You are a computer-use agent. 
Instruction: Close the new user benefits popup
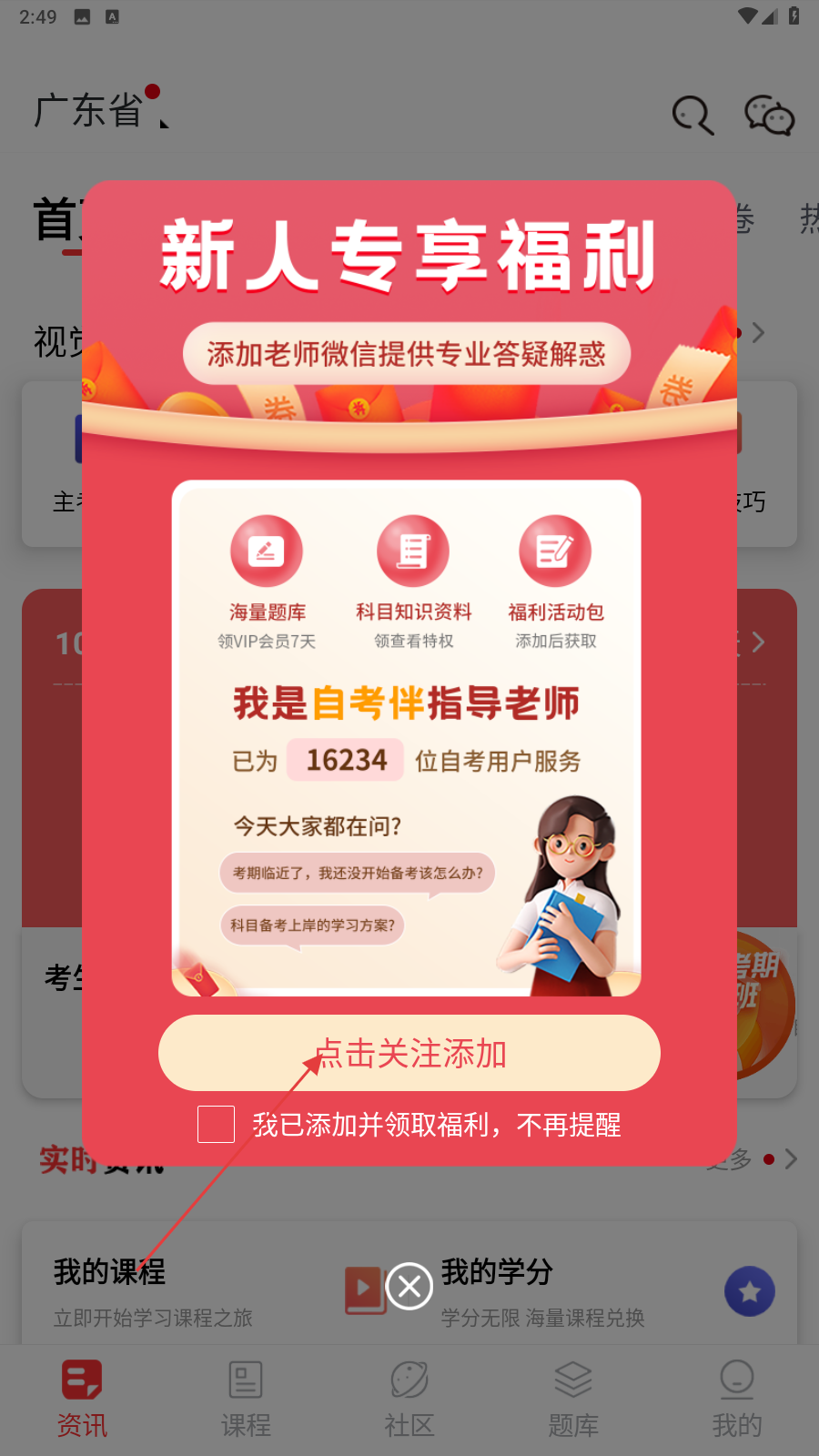coord(409,1286)
